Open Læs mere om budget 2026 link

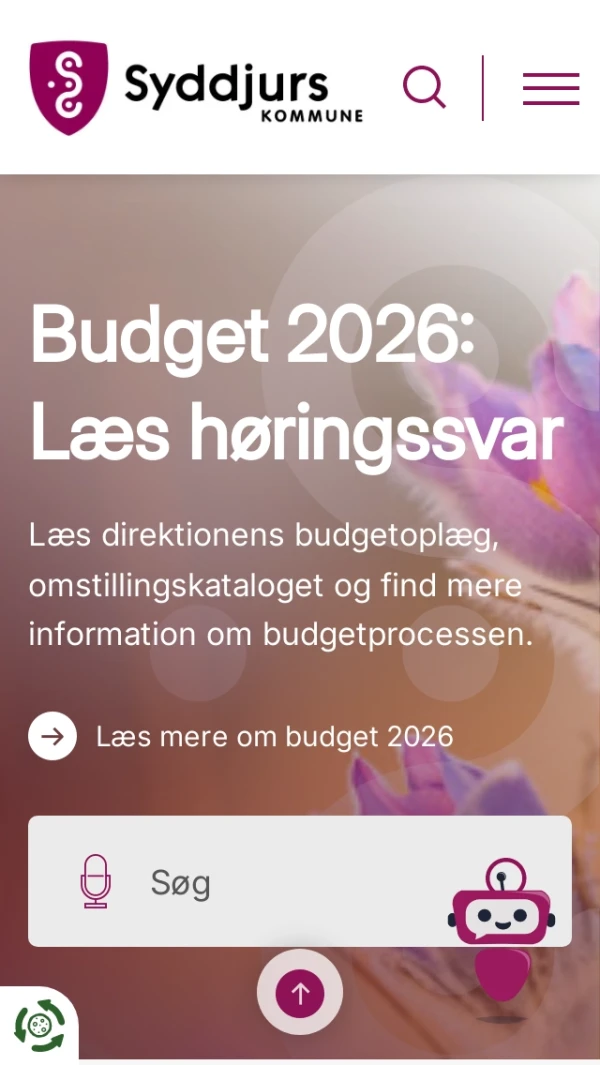(x=274, y=737)
